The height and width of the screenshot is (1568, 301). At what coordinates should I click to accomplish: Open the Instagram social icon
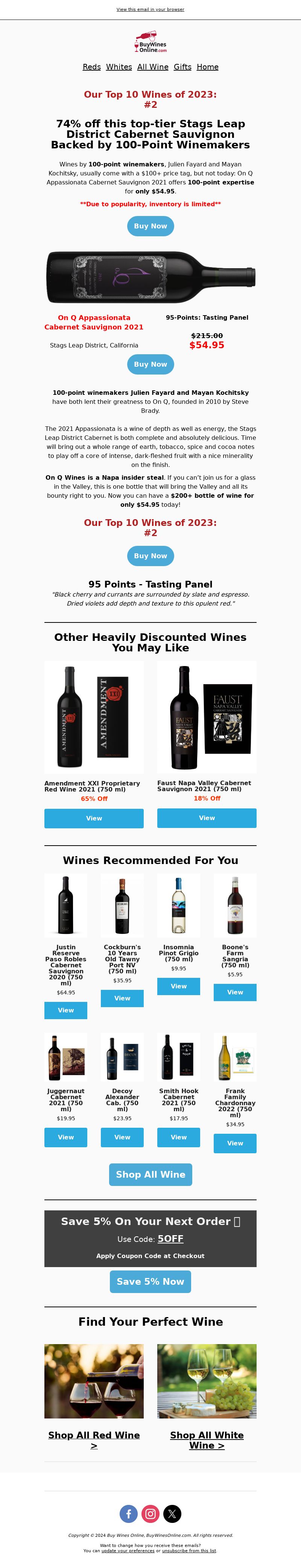150,1513
